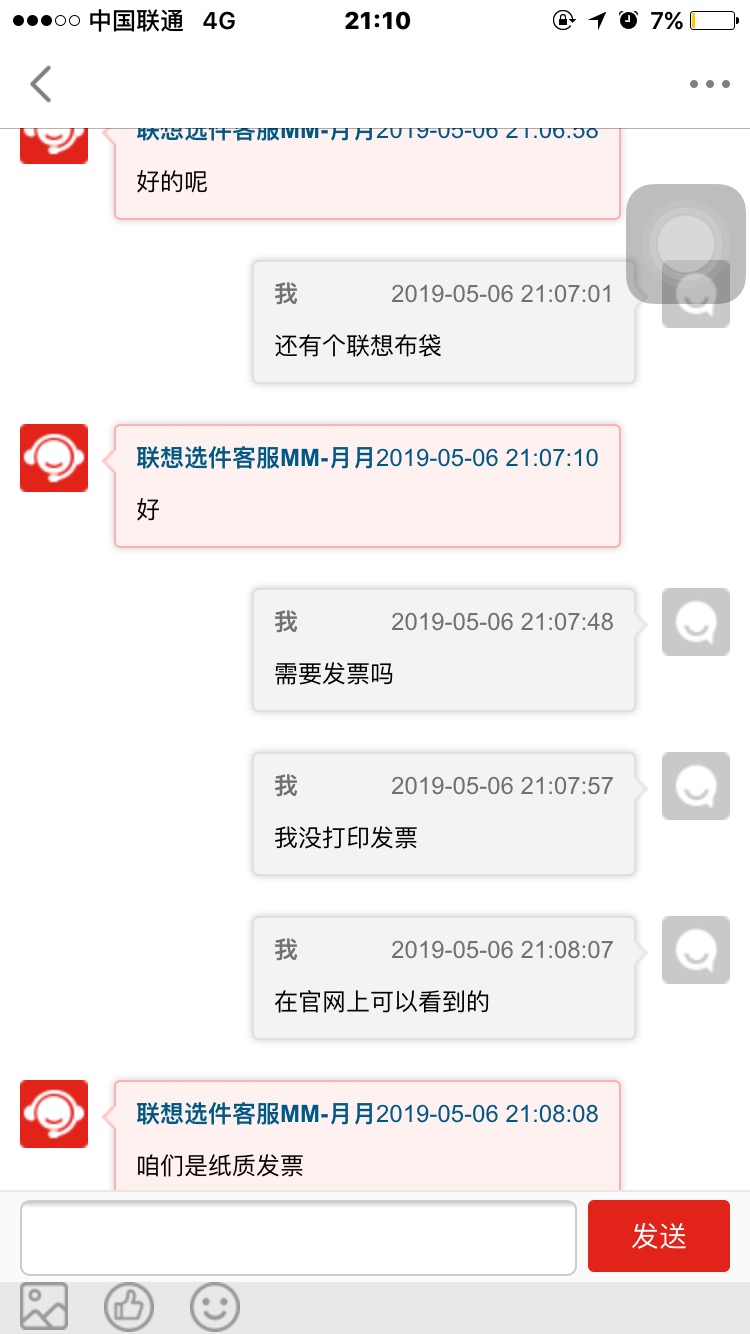Open the three-dot overflow menu
Image resolution: width=750 pixels, height=1334 pixels.
click(x=709, y=84)
